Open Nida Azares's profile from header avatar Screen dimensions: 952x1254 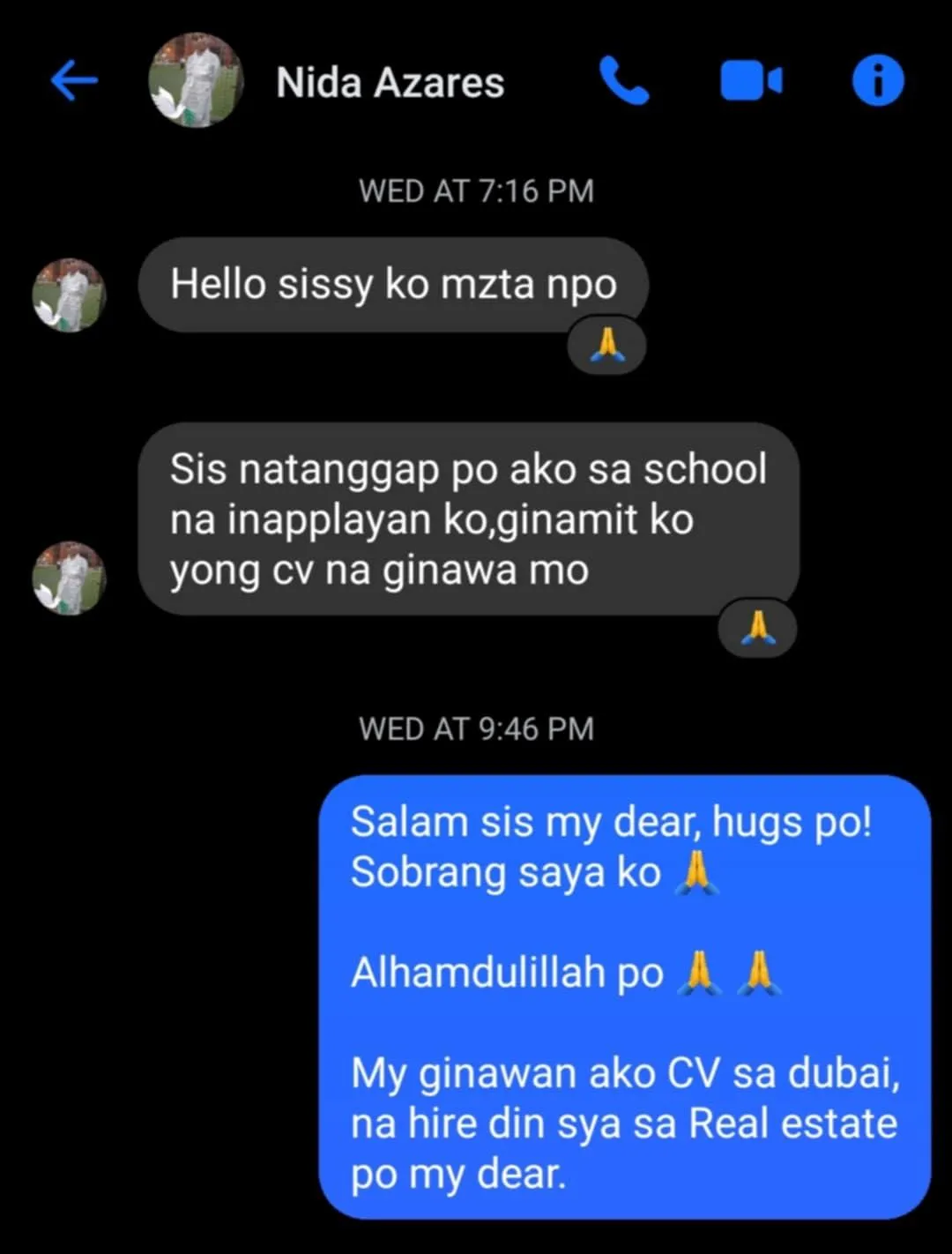point(196,82)
